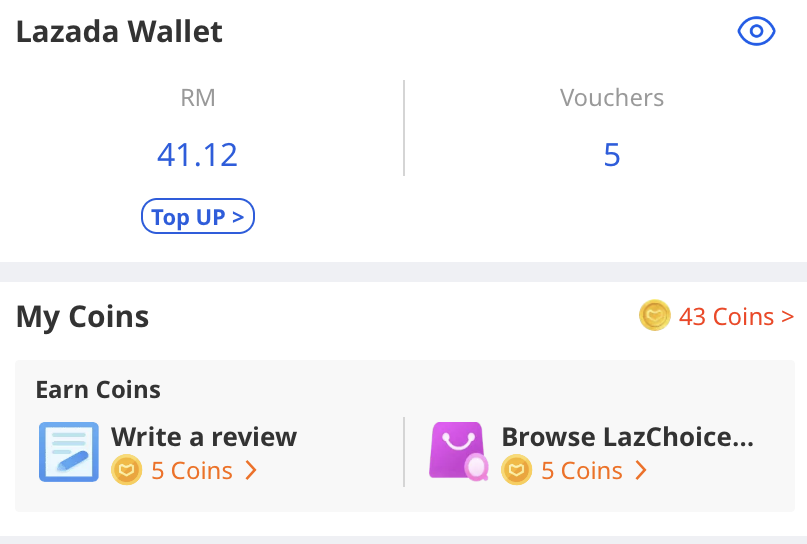Image resolution: width=807 pixels, height=544 pixels.
Task: Hide wallet balance with the eye icon
Action: pos(756,32)
